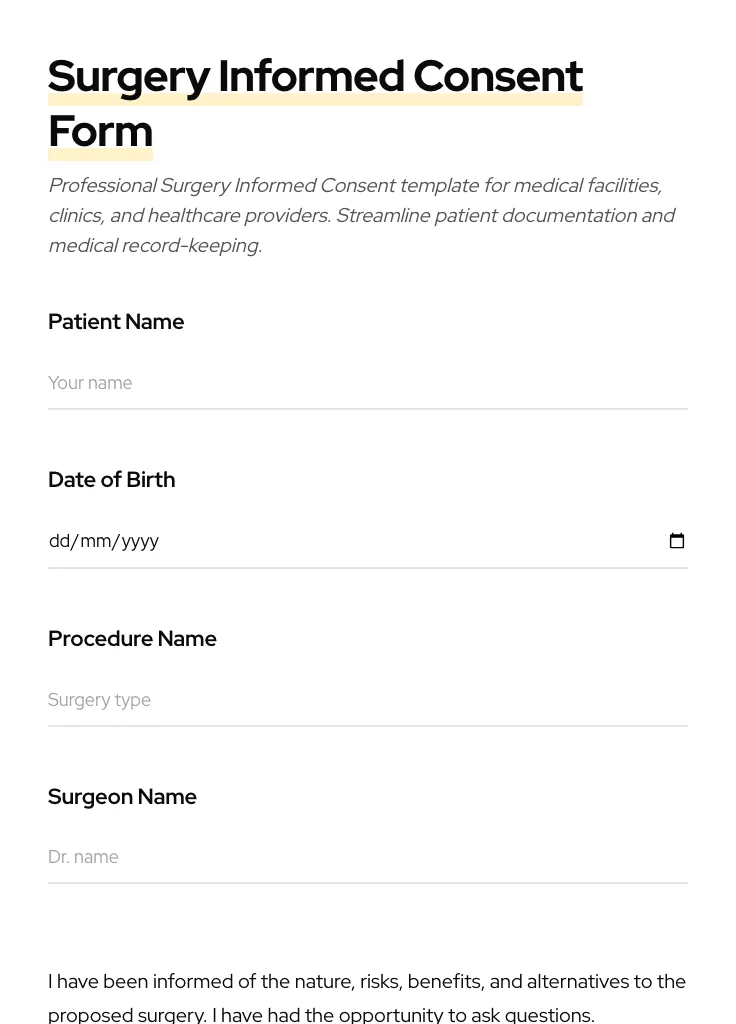Viewport: 736px width, 1024px height.
Task: Click the Dr. name placeholder text
Action: (83, 857)
